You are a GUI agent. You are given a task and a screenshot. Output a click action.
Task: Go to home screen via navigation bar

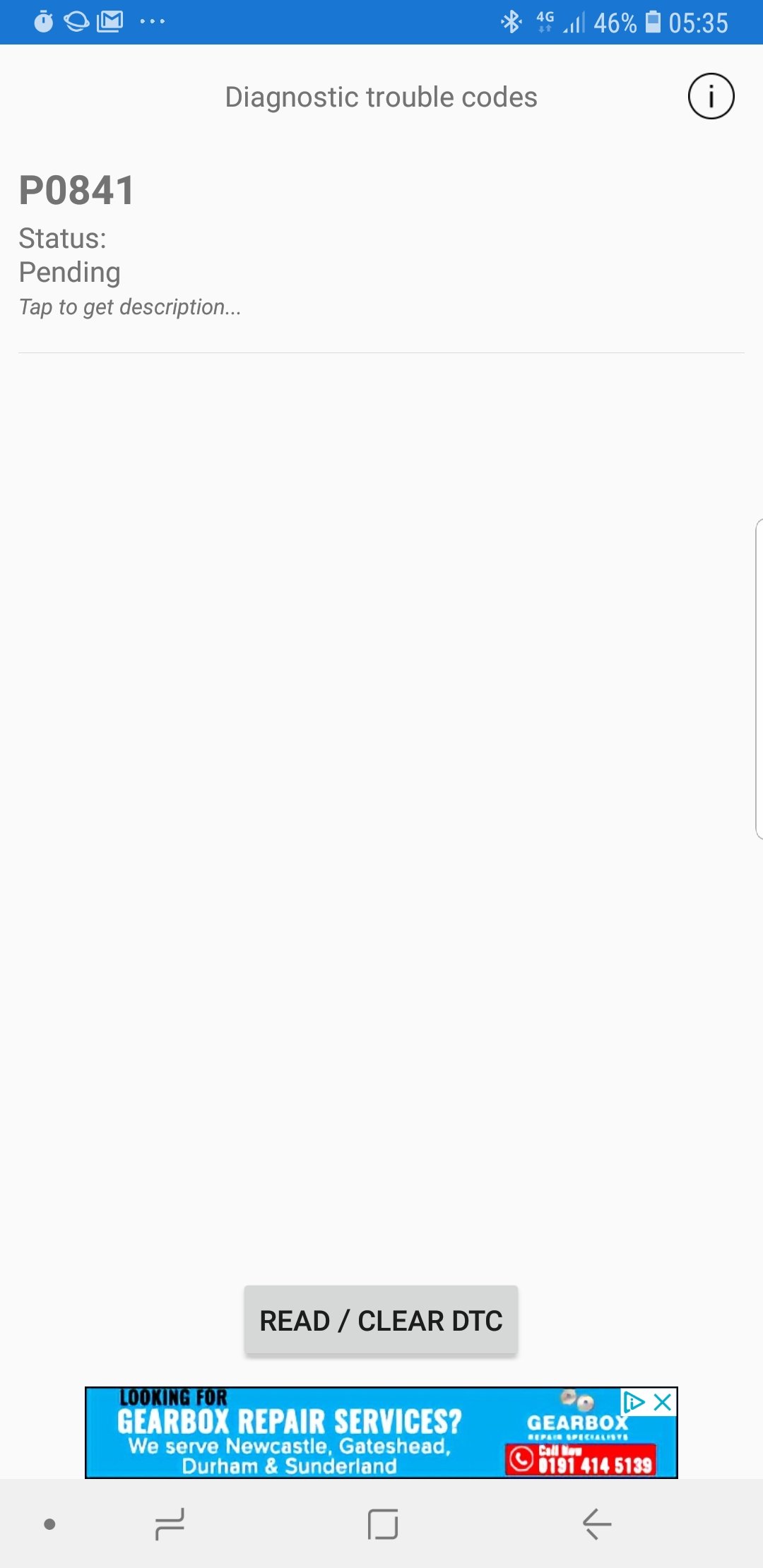pyautogui.click(x=382, y=1524)
